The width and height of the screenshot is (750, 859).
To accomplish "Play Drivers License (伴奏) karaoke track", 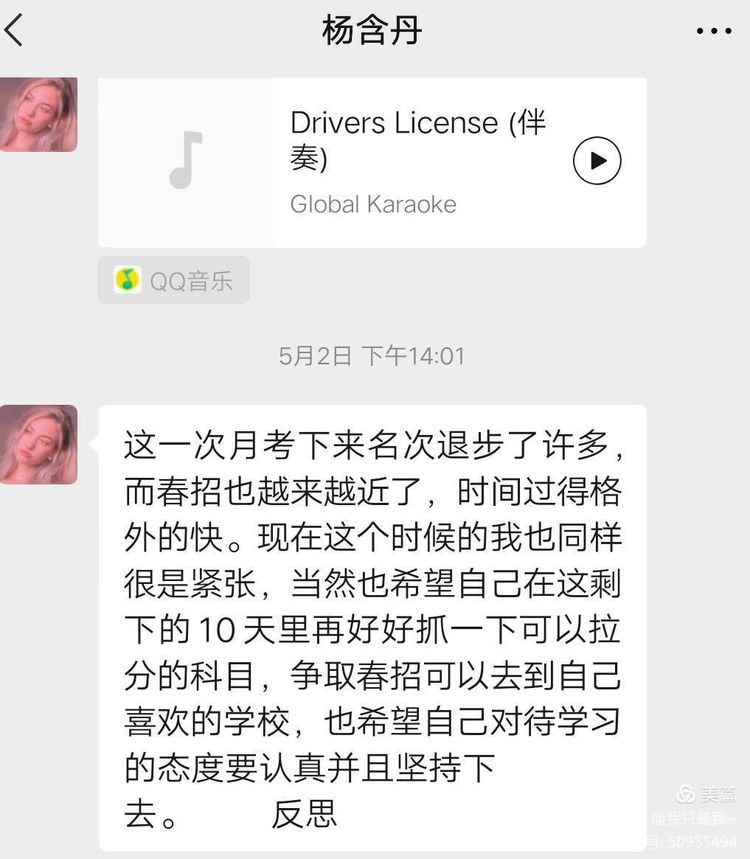I will pyautogui.click(x=597, y=161).
